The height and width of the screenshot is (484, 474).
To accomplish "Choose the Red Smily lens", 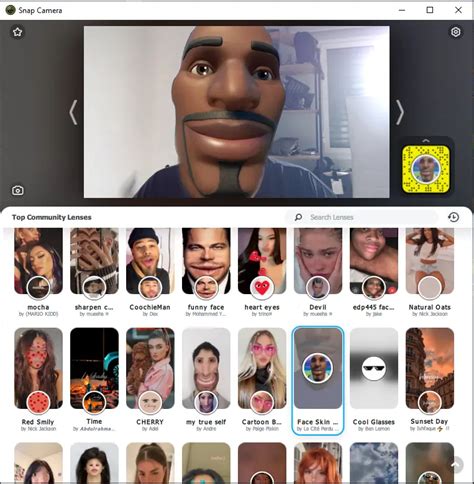I will [x=38, y=380].
